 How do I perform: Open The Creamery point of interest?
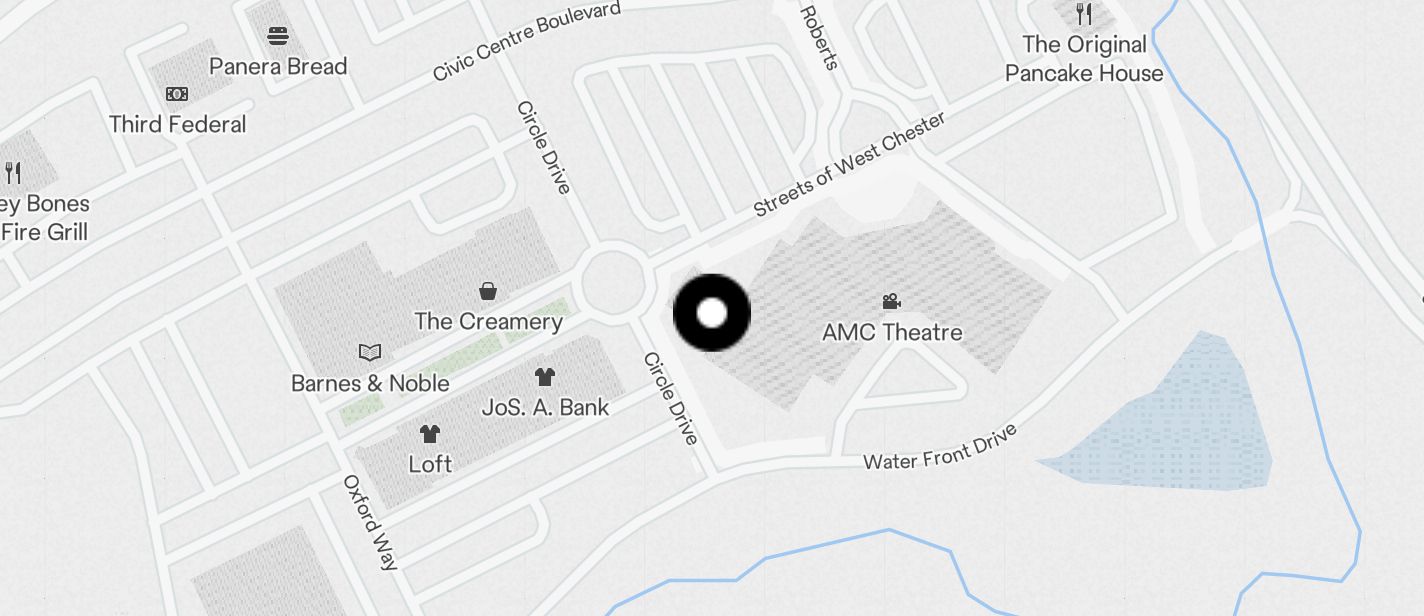click(x=488, y=291)
